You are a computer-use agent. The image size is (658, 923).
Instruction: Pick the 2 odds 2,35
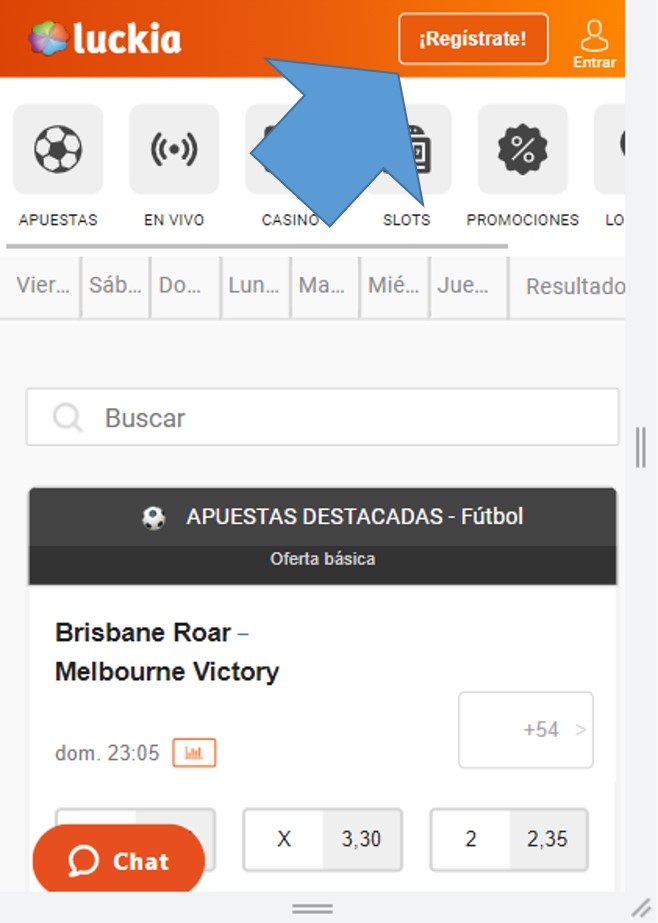click(x=509, y=839)
